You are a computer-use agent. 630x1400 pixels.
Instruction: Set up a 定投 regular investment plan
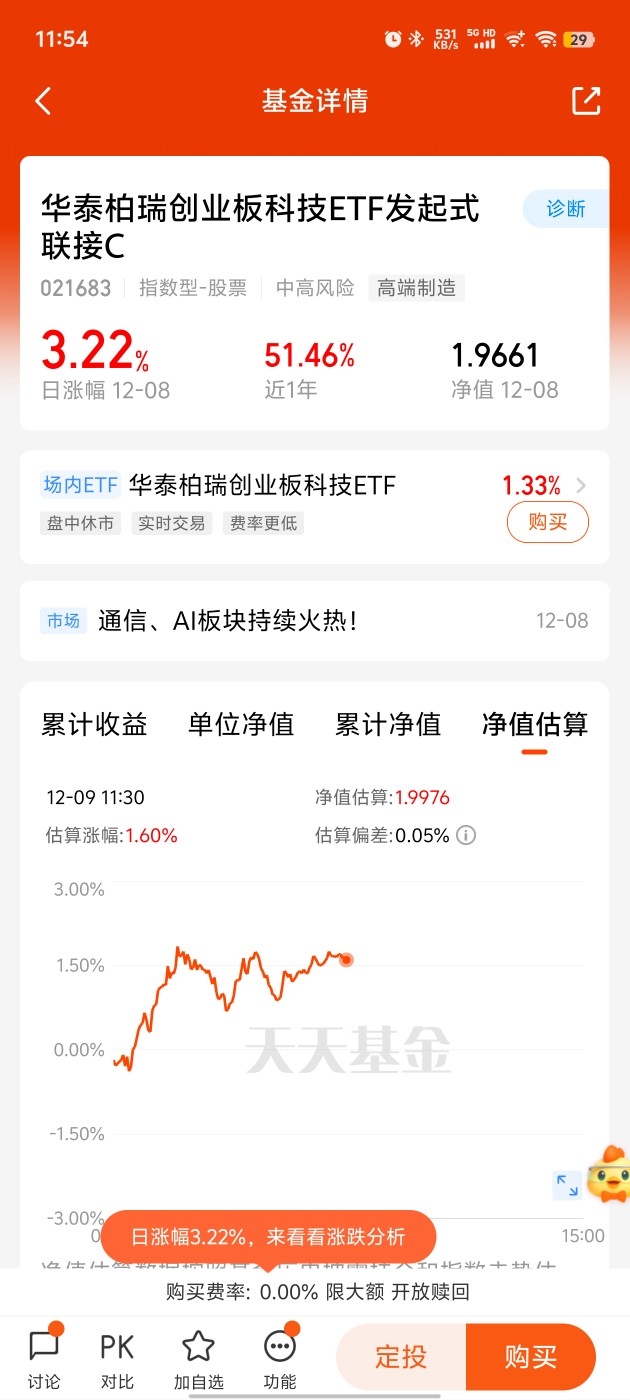pos(401,1357)
